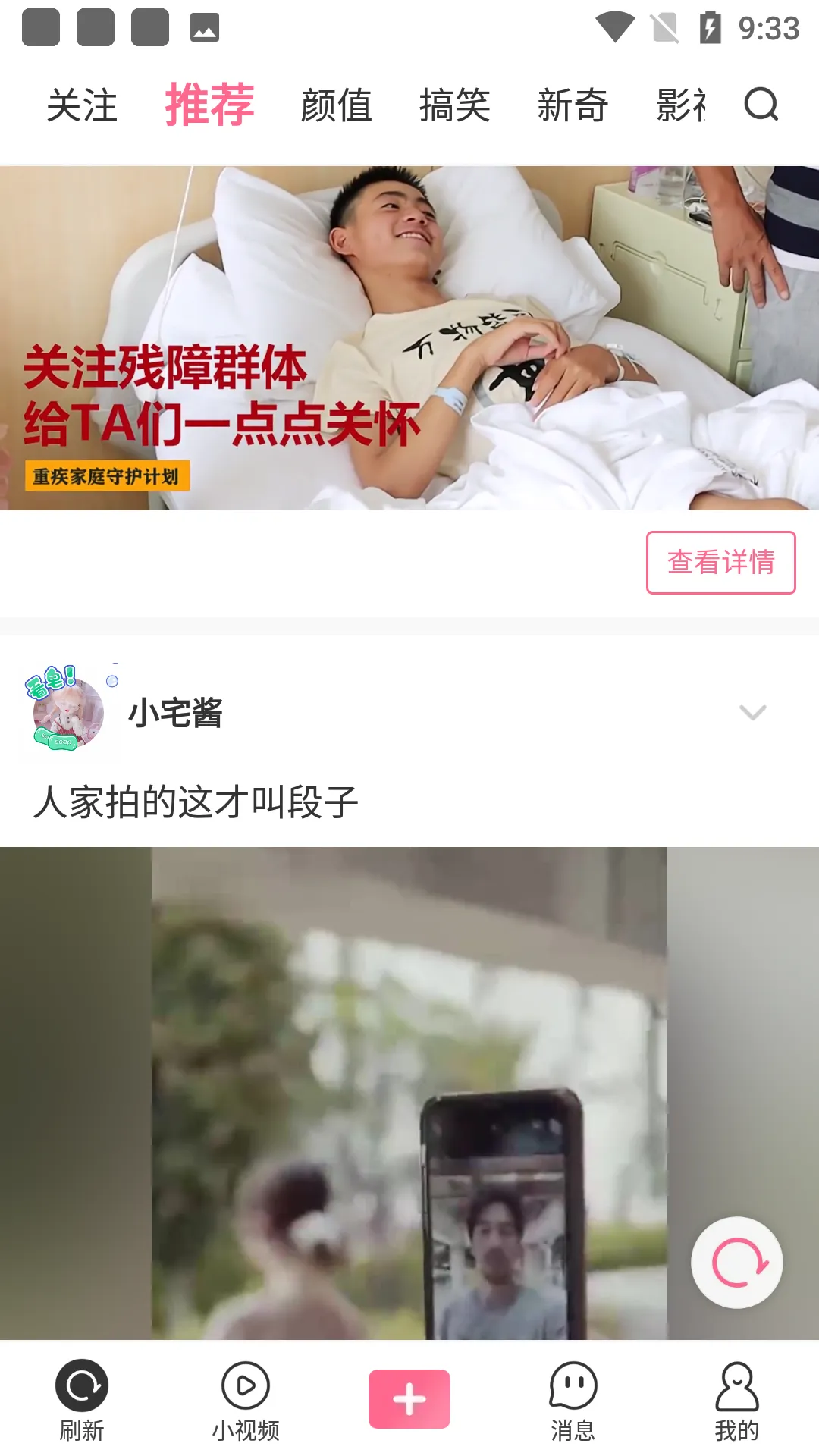Tap 刷新 in the bottom bar
The image size is (819, 1456).
point(82,1400)
